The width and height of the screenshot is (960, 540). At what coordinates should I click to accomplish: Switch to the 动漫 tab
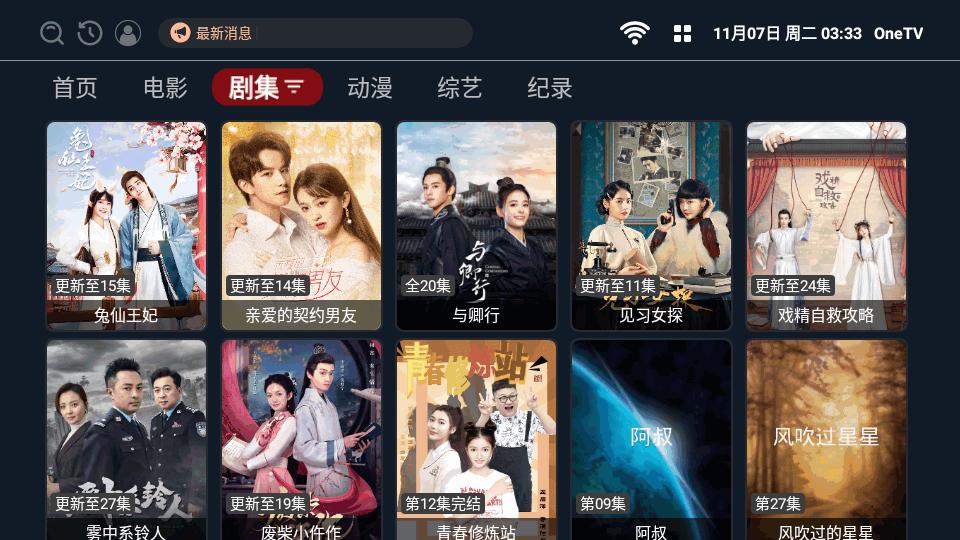point(370,88)
